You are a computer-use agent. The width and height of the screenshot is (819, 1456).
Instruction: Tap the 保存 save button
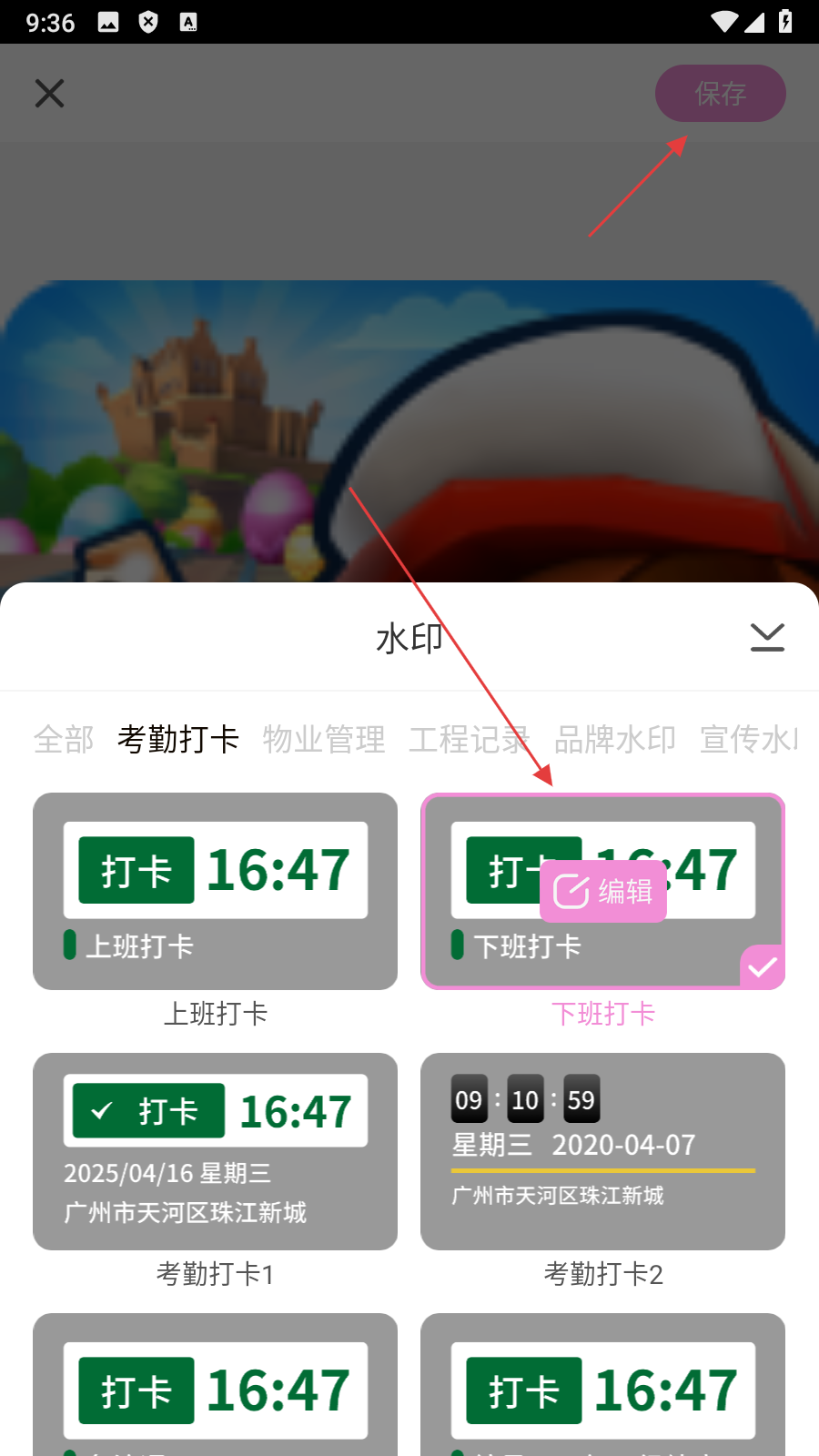(720, 93)
